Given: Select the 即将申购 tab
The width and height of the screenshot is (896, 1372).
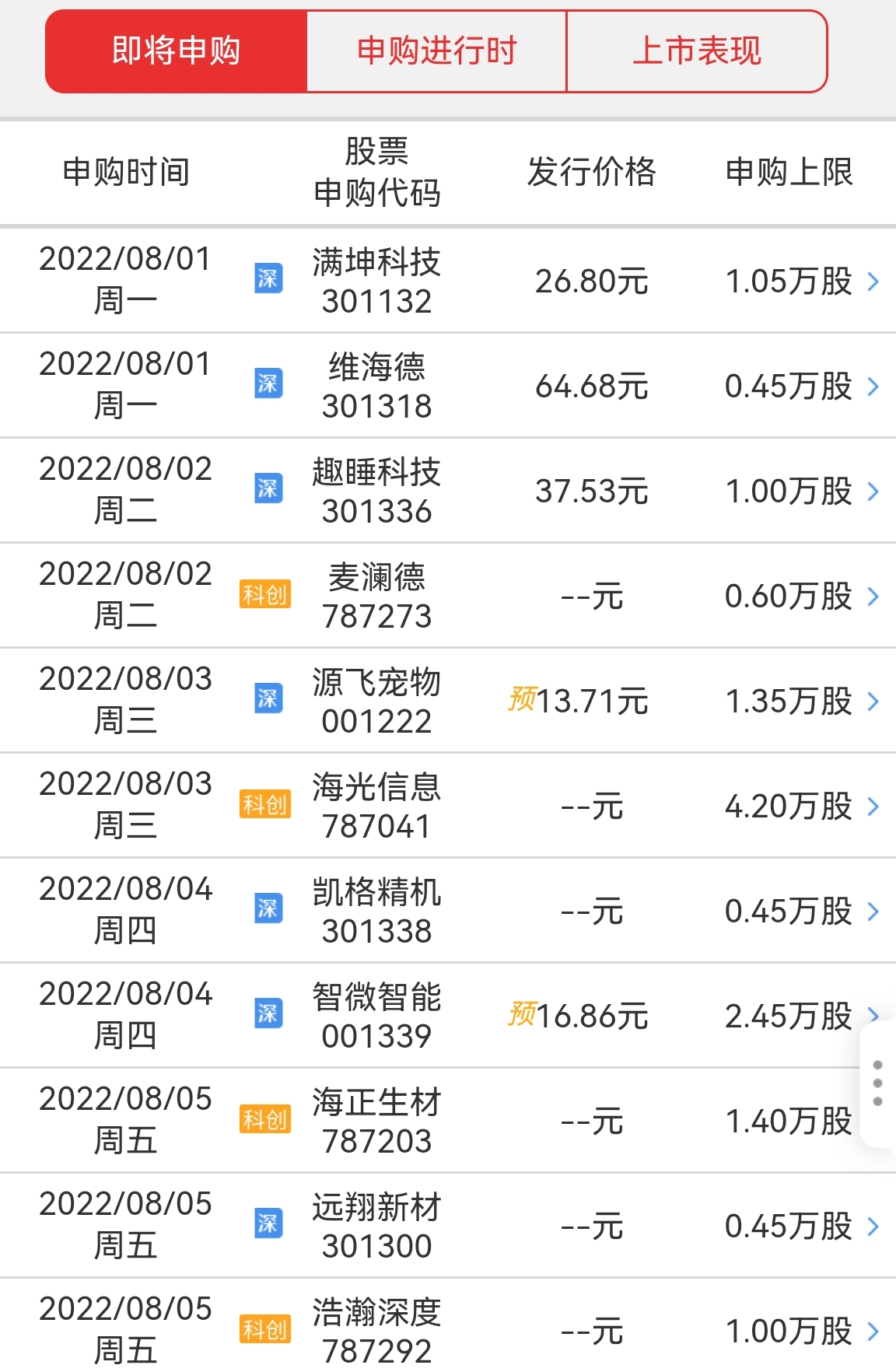Looking at the screenshot, I should (x=177, y=51).
